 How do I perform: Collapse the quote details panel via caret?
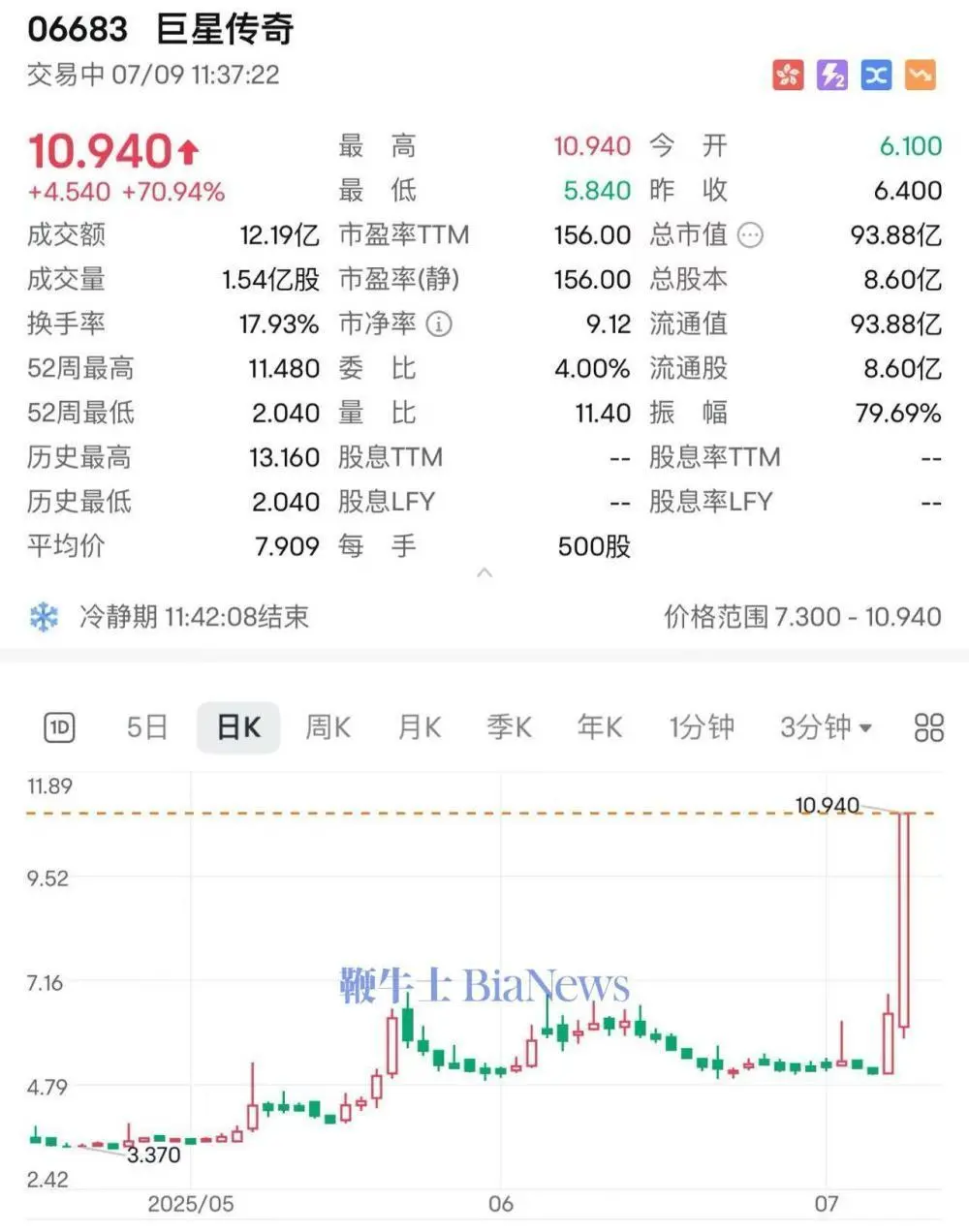(x=484, y=572)
